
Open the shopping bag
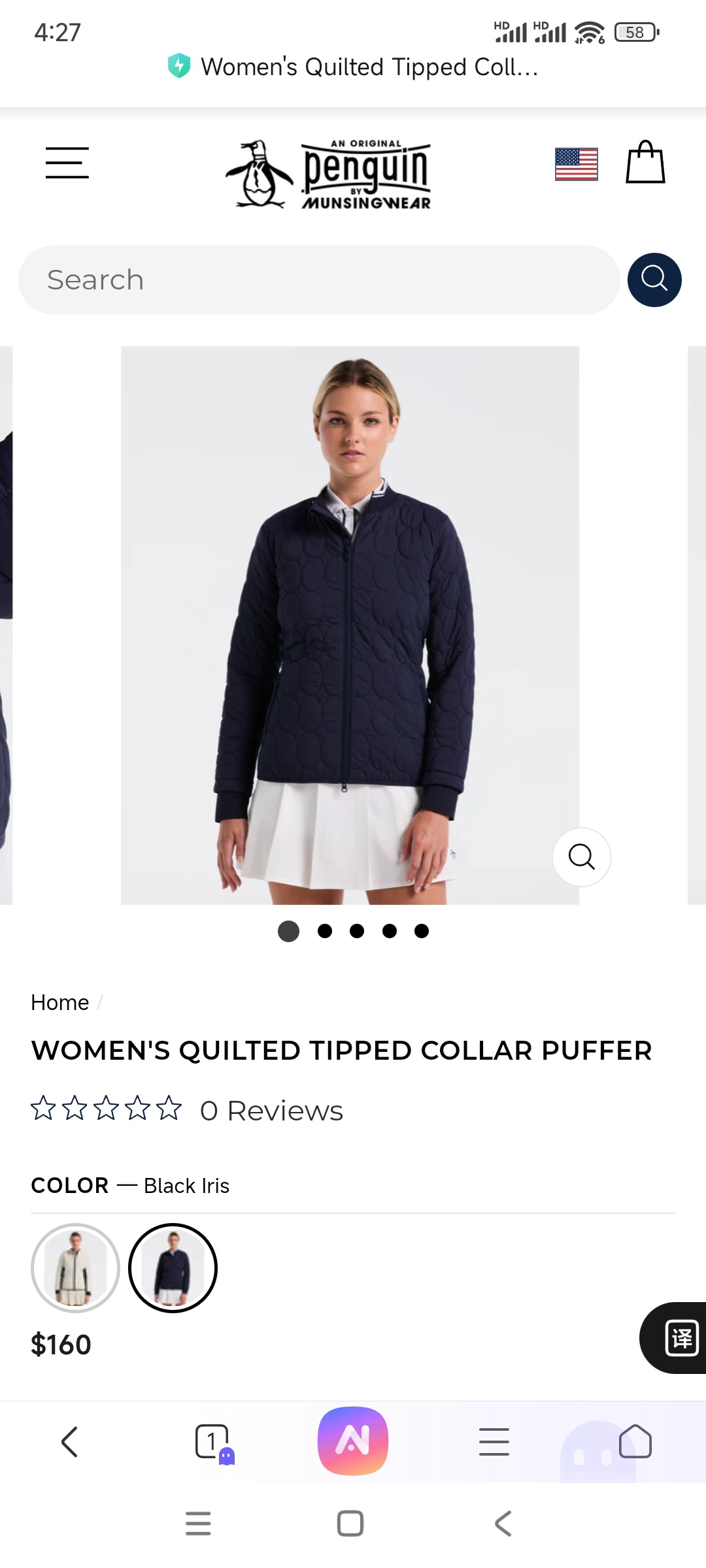pyautogui.click(x=645, y=163)
